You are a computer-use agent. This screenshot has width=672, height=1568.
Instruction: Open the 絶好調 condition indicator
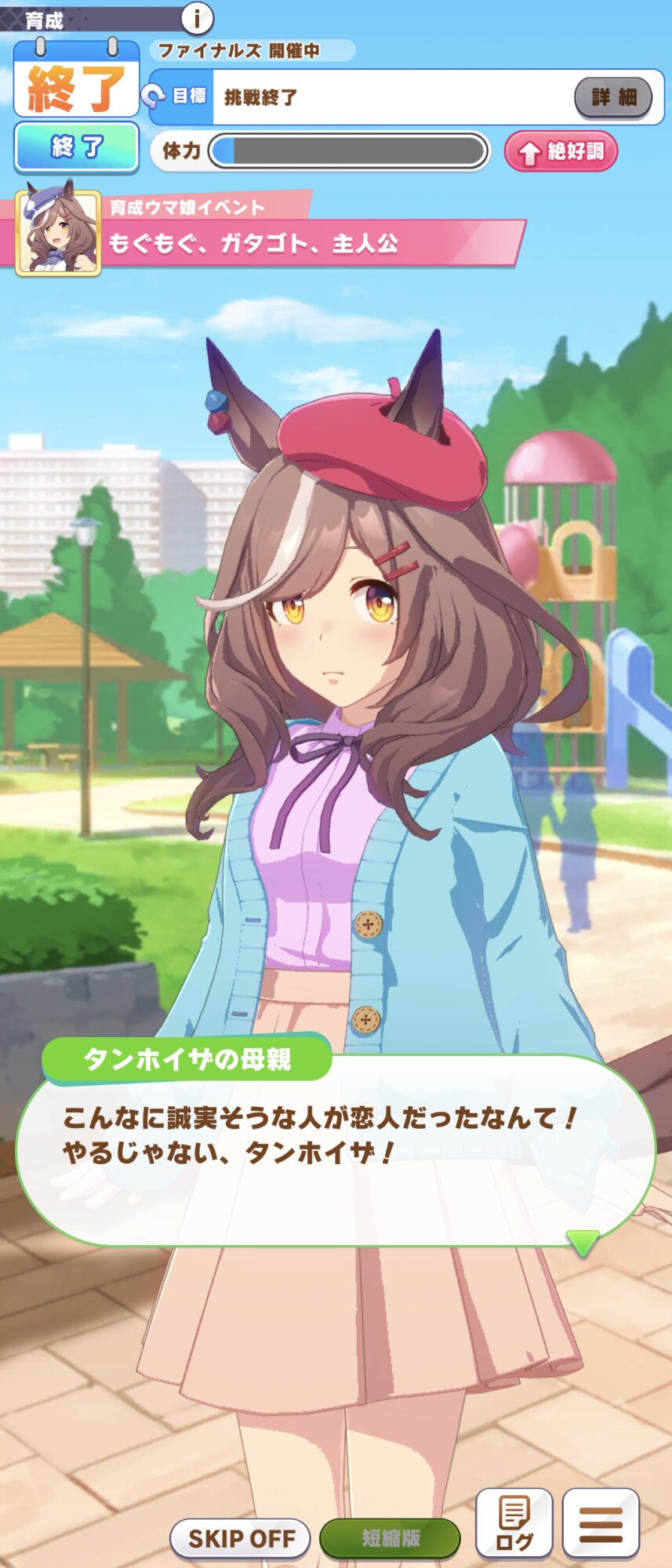click(561, 151)
